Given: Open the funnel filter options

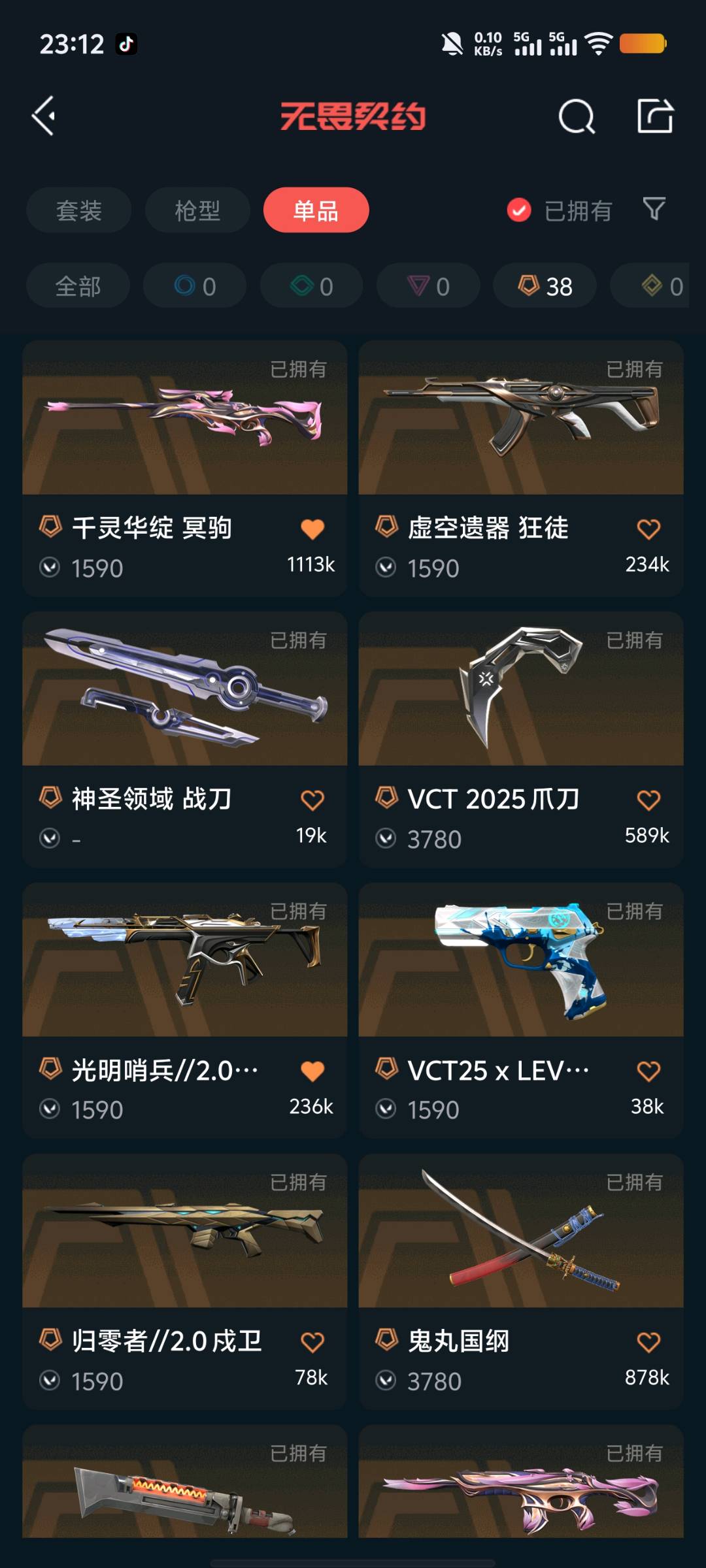Looking at the screenshot, I should (654, 209).
